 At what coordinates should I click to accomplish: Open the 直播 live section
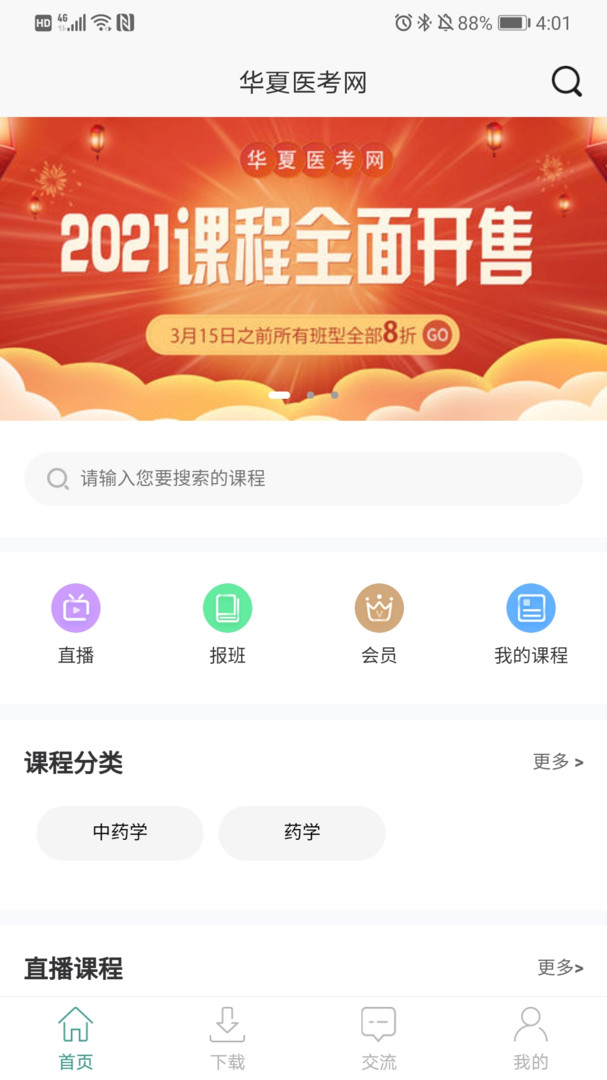point(76,624)
